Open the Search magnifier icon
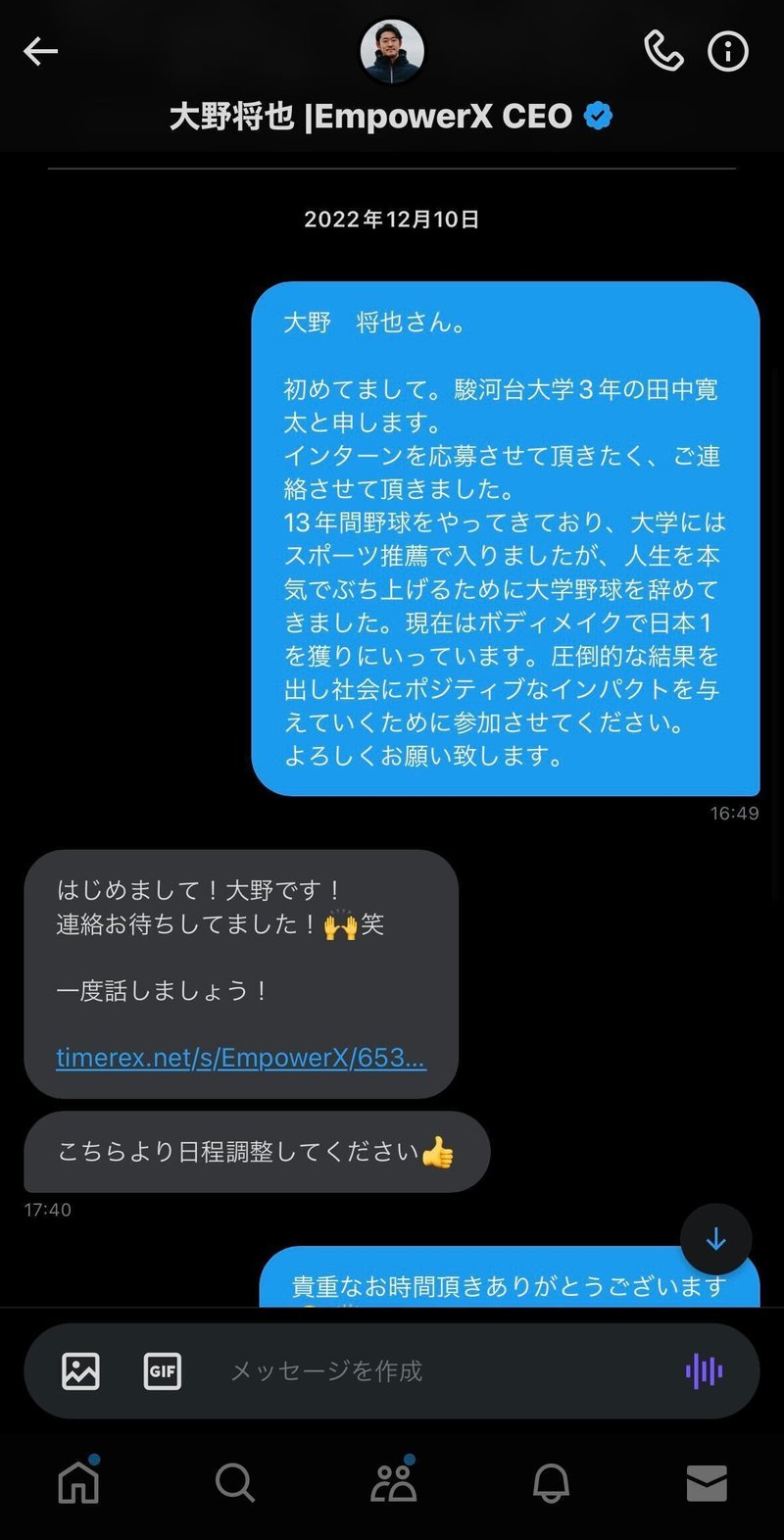The height and width of the screenshot is (1540, 784). [235, 1482]
